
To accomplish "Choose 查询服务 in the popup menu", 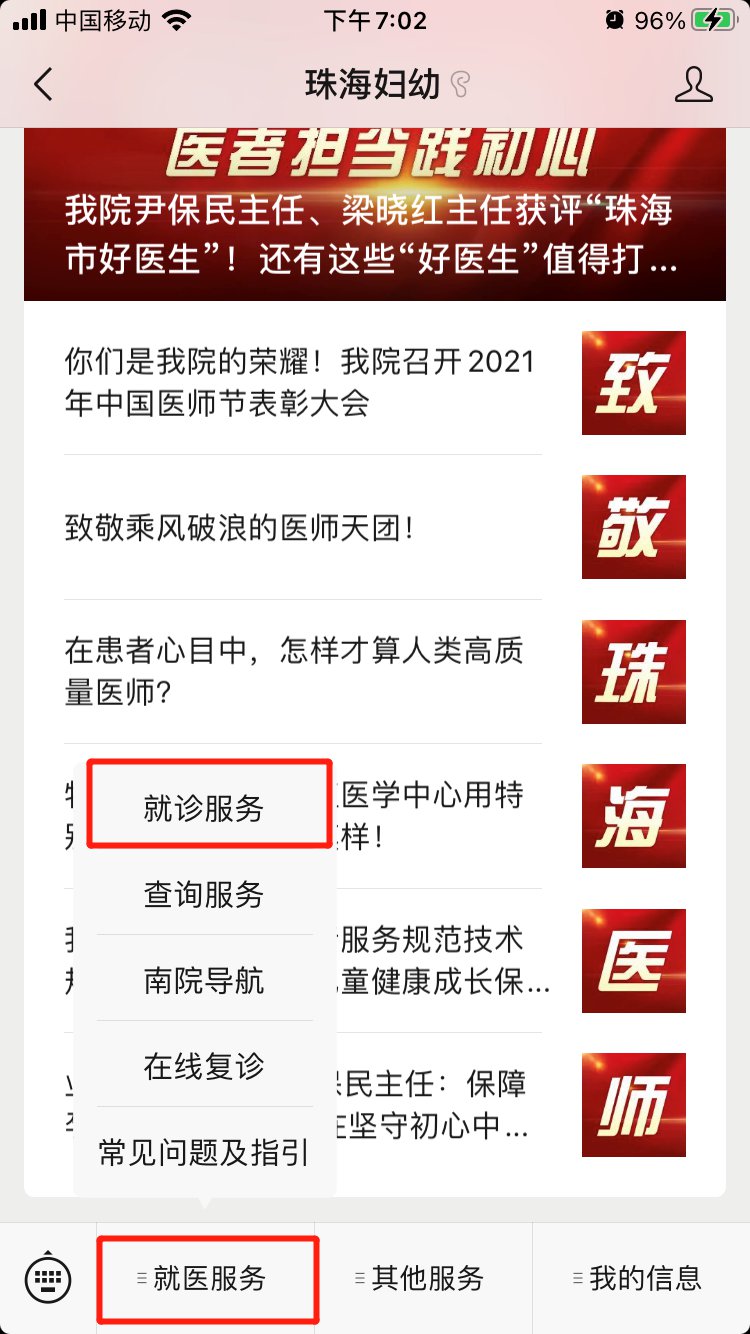I will (204, 894).
